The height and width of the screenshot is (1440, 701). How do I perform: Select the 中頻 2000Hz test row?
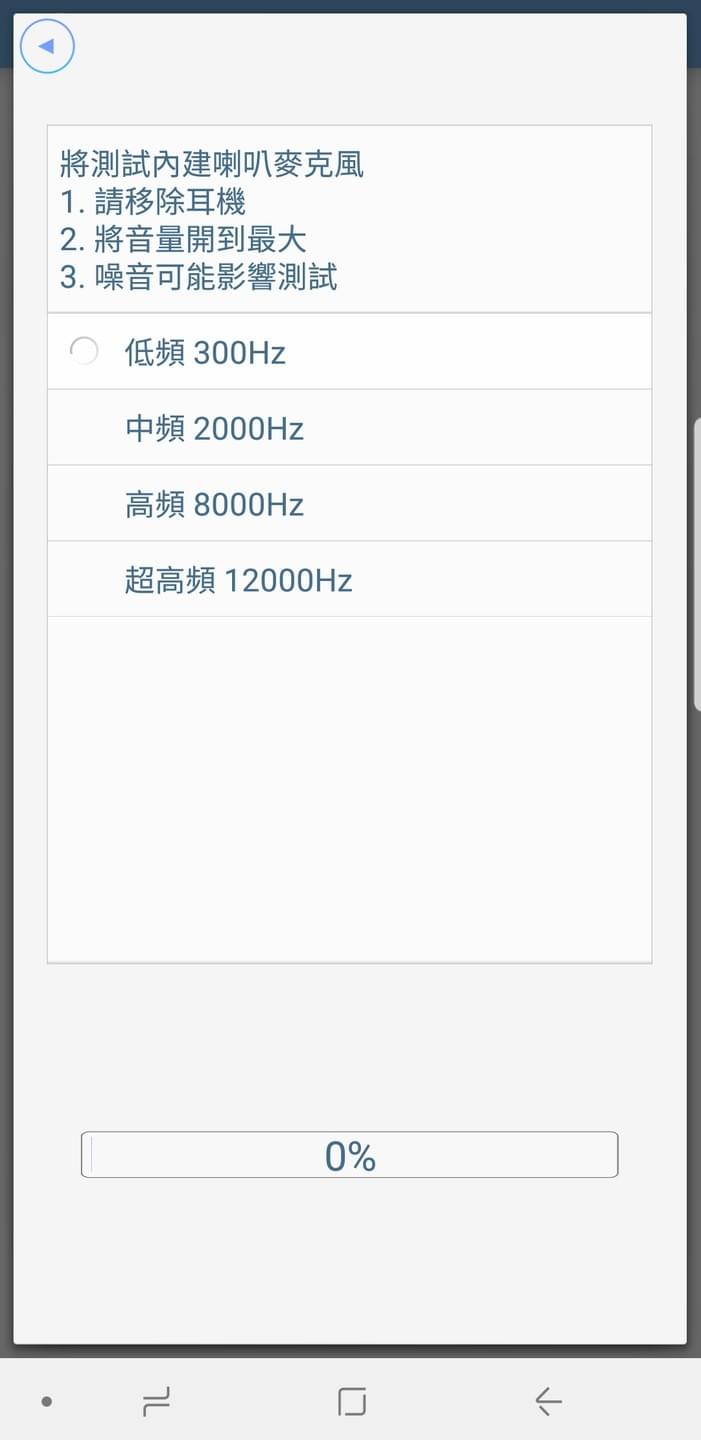(x=349, y=428)
